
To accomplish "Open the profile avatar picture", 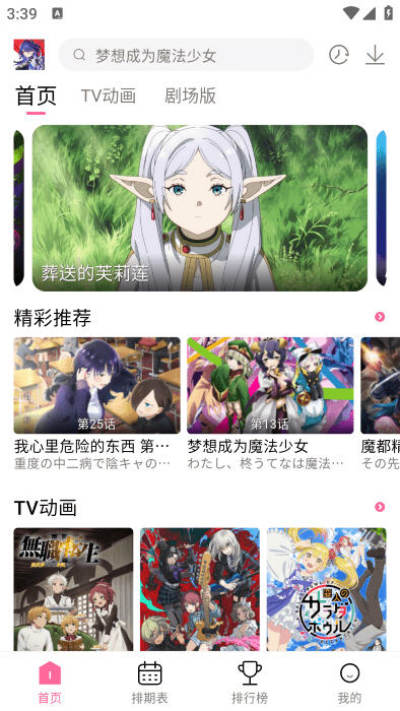I will (29, 55).
